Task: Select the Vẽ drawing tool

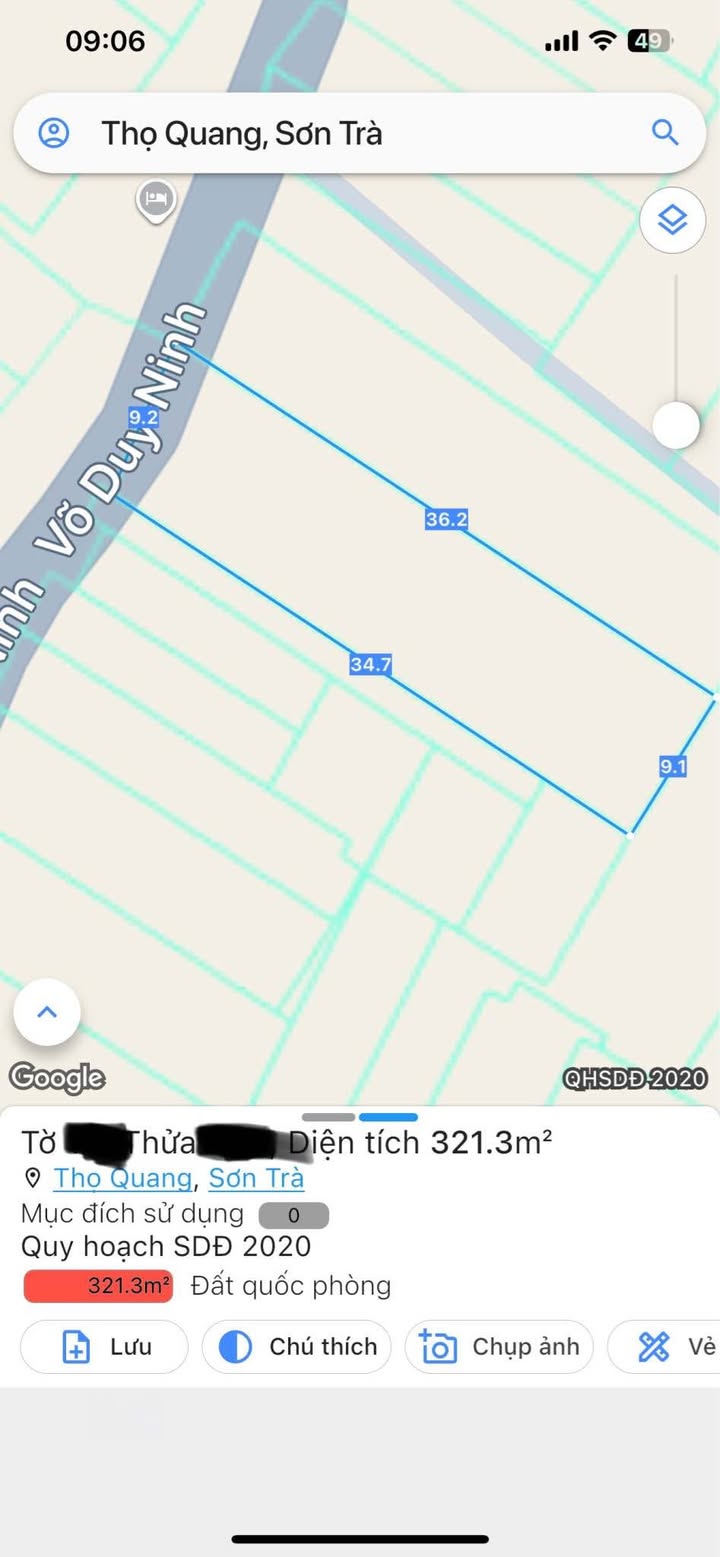Action: (665, 1347)
